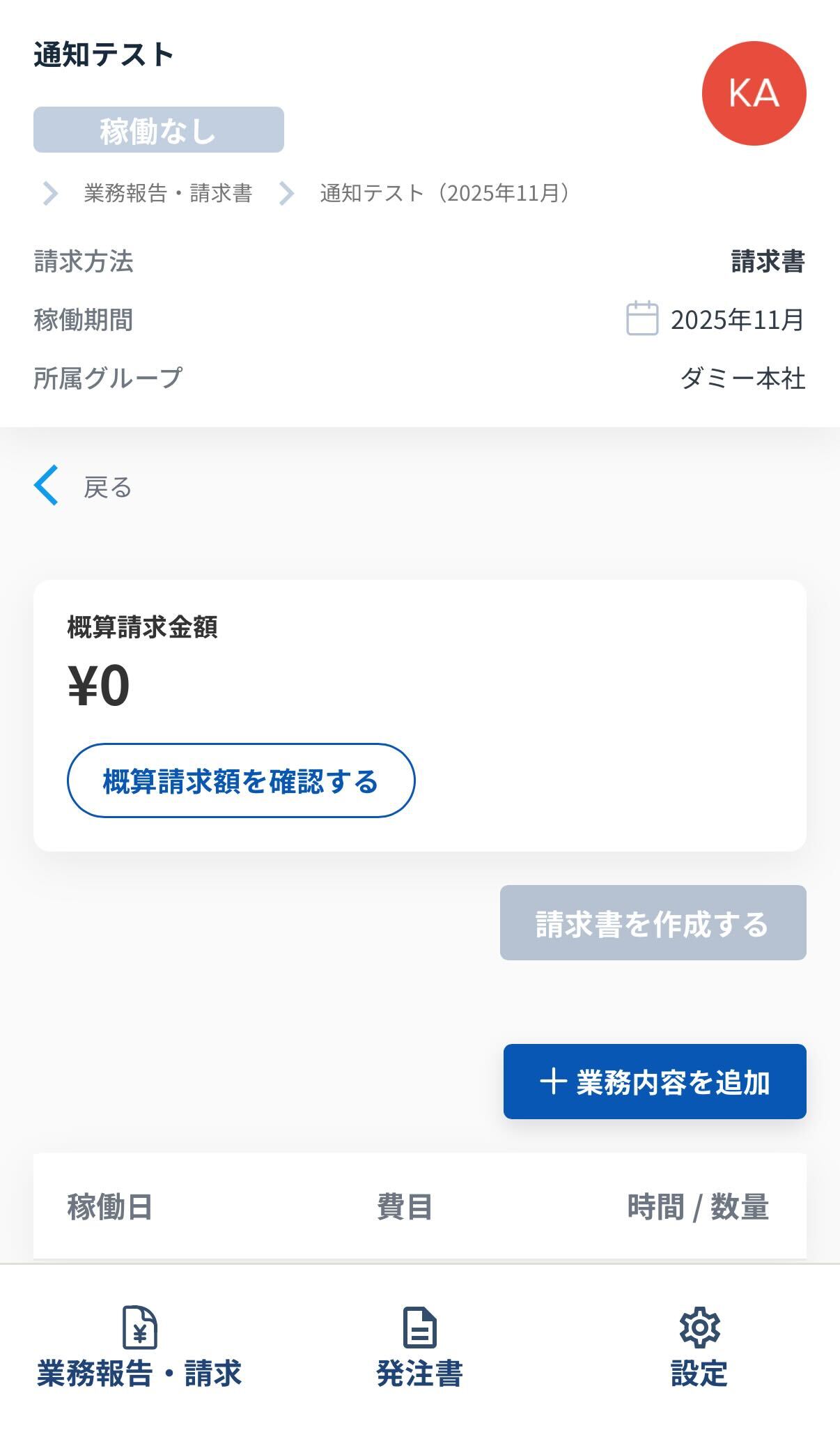Open the KA profile avatar

pyautogui.click(x=754, y=93)
